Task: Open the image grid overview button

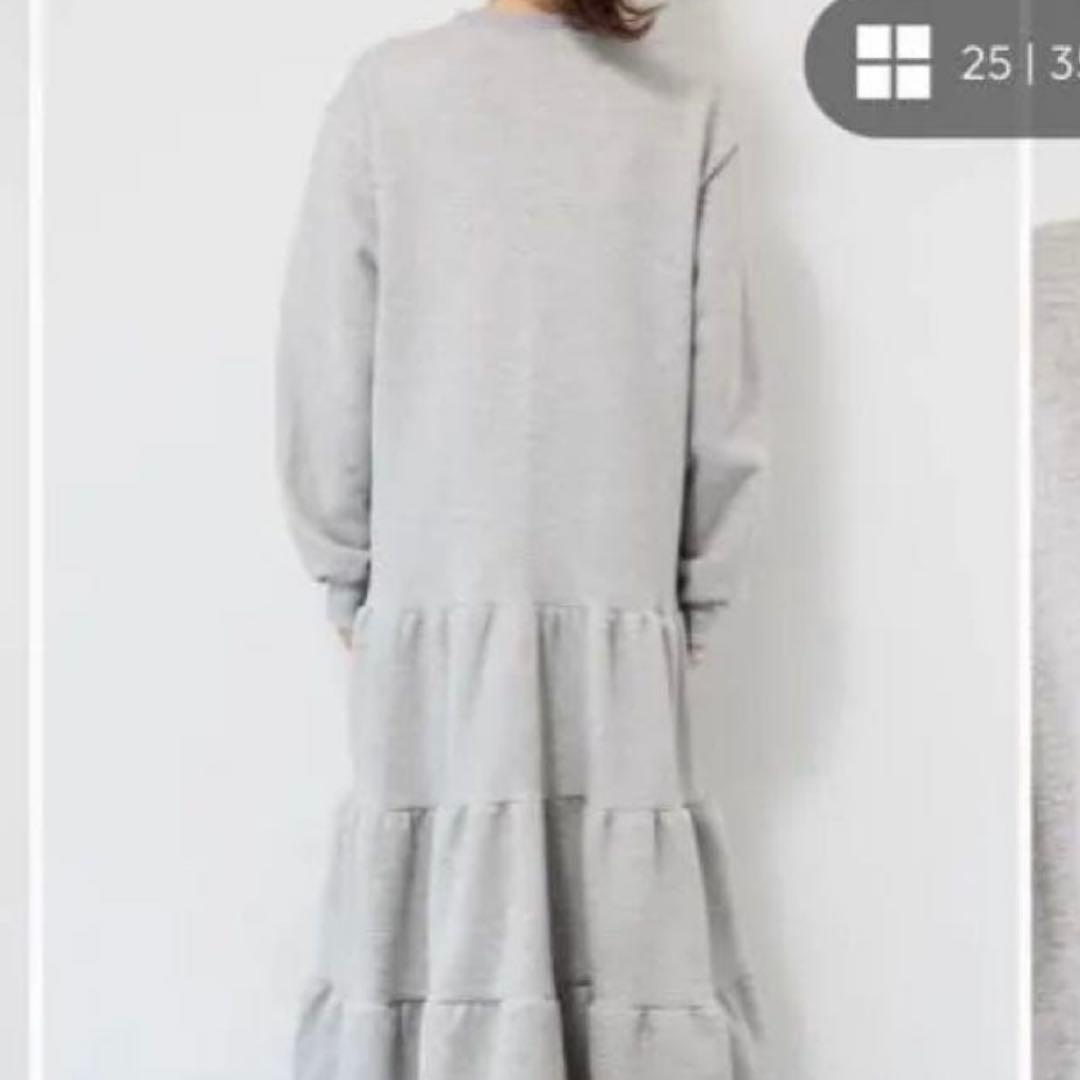Action: (x=893, y=63)
